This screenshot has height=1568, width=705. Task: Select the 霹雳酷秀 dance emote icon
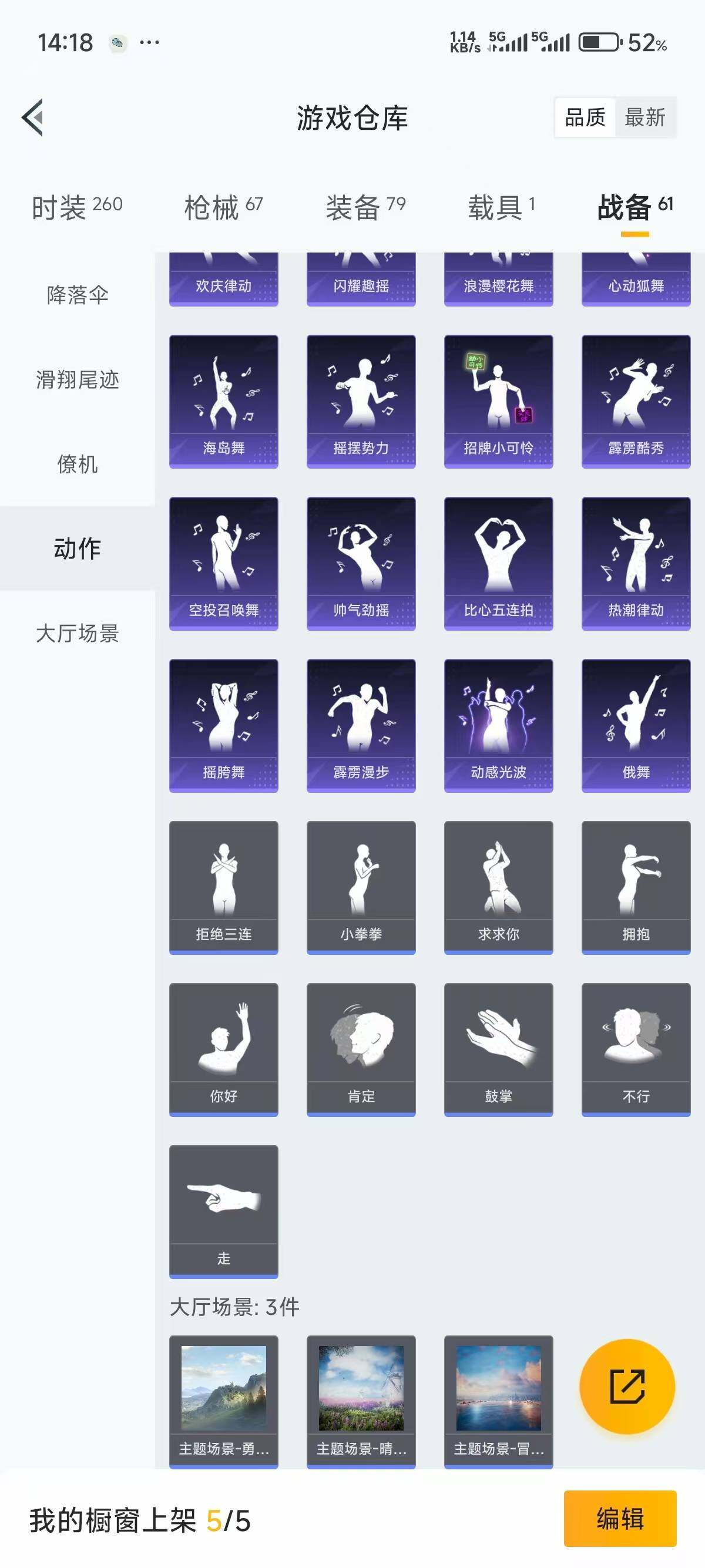(636, 399)
